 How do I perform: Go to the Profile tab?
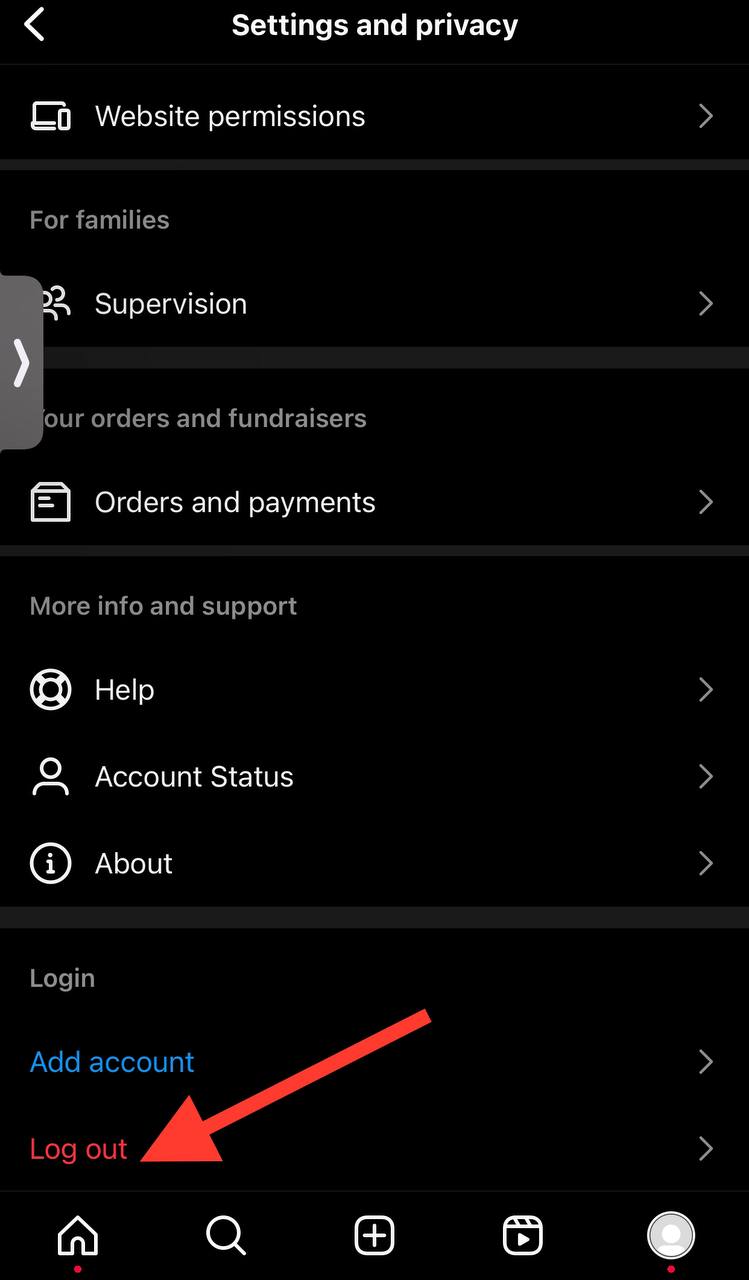pyautogui.click(x=670, y=1236)
